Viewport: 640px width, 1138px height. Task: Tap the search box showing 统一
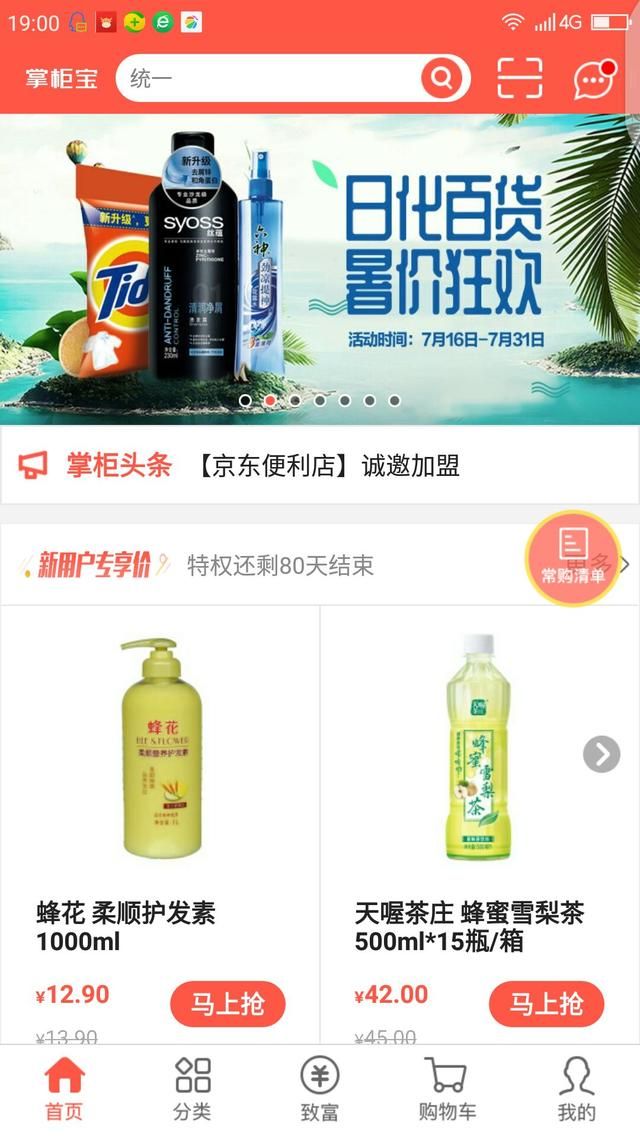(x=293, y=78)
